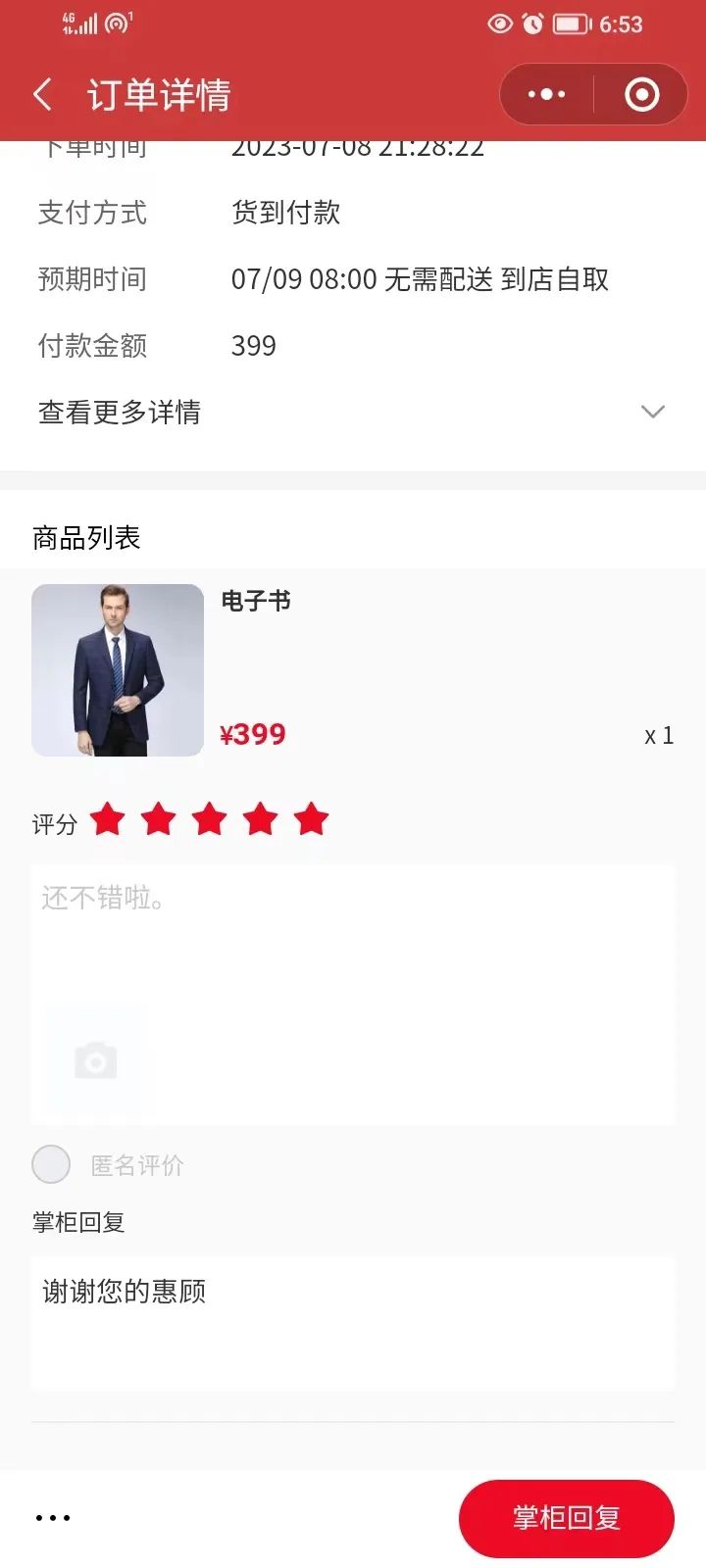This screenshot has height=1568, width=706.
Task: Open the mini program more-options menu
Action: (x=546, y=95)
